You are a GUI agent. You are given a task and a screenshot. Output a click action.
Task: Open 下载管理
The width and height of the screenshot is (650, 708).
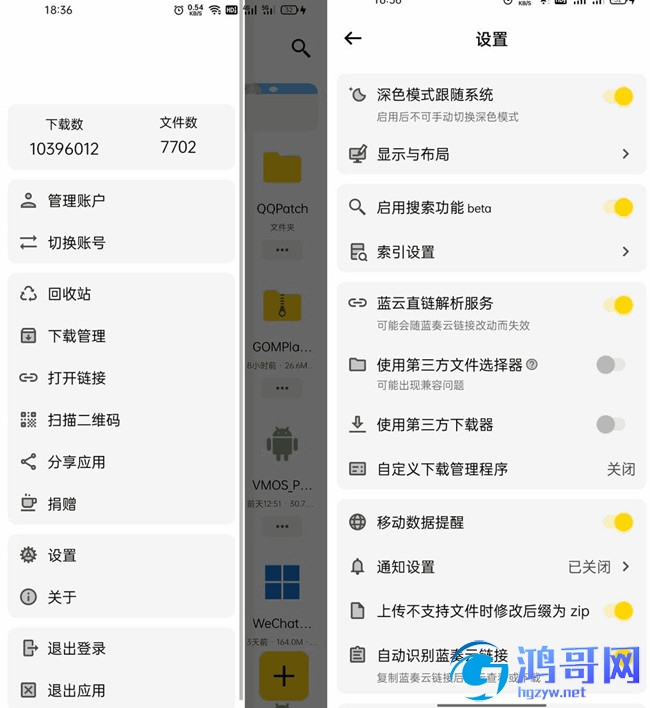76,336
